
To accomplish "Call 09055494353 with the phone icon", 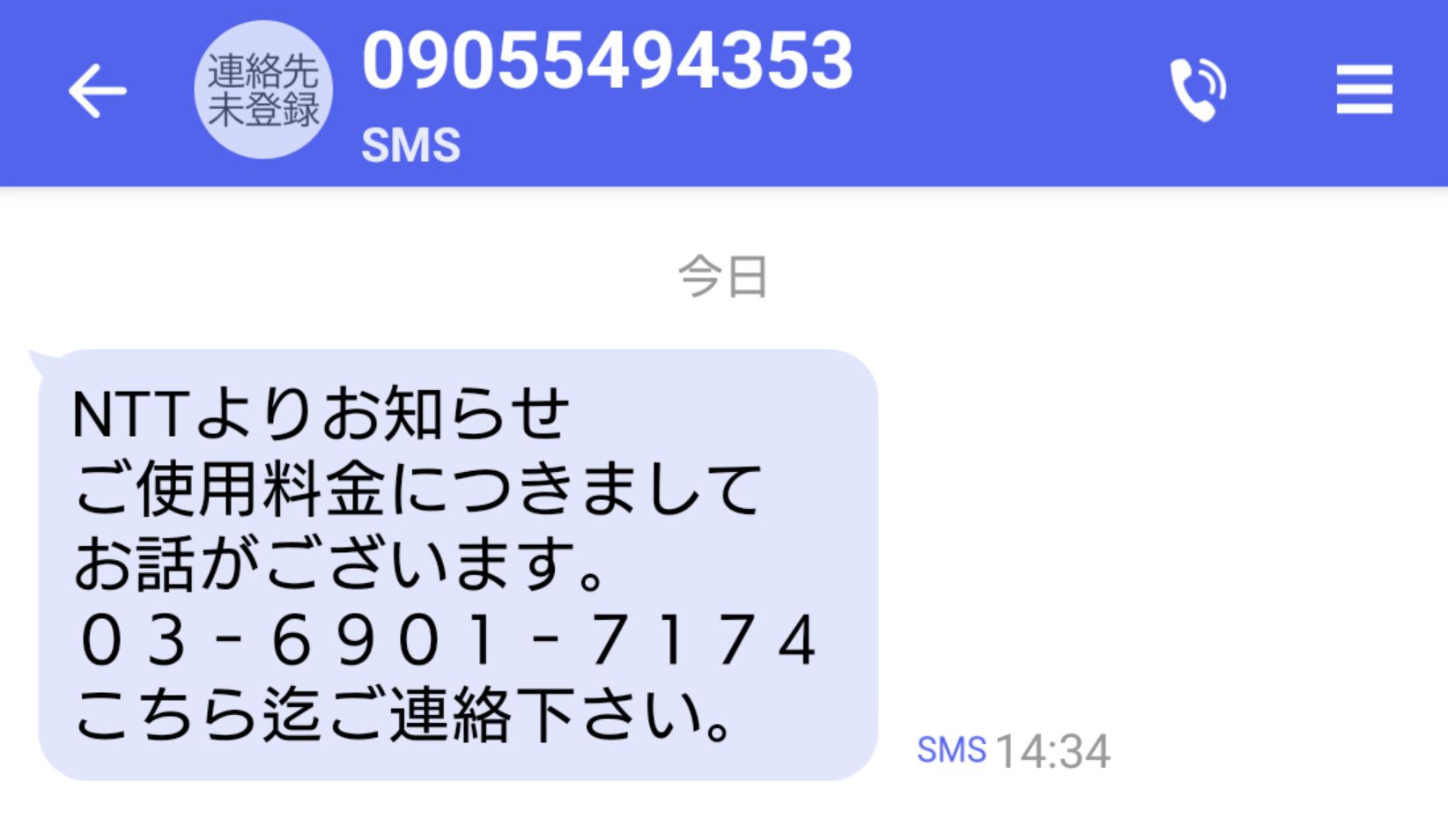I will pyautogui.click(x=1197, y=89).
